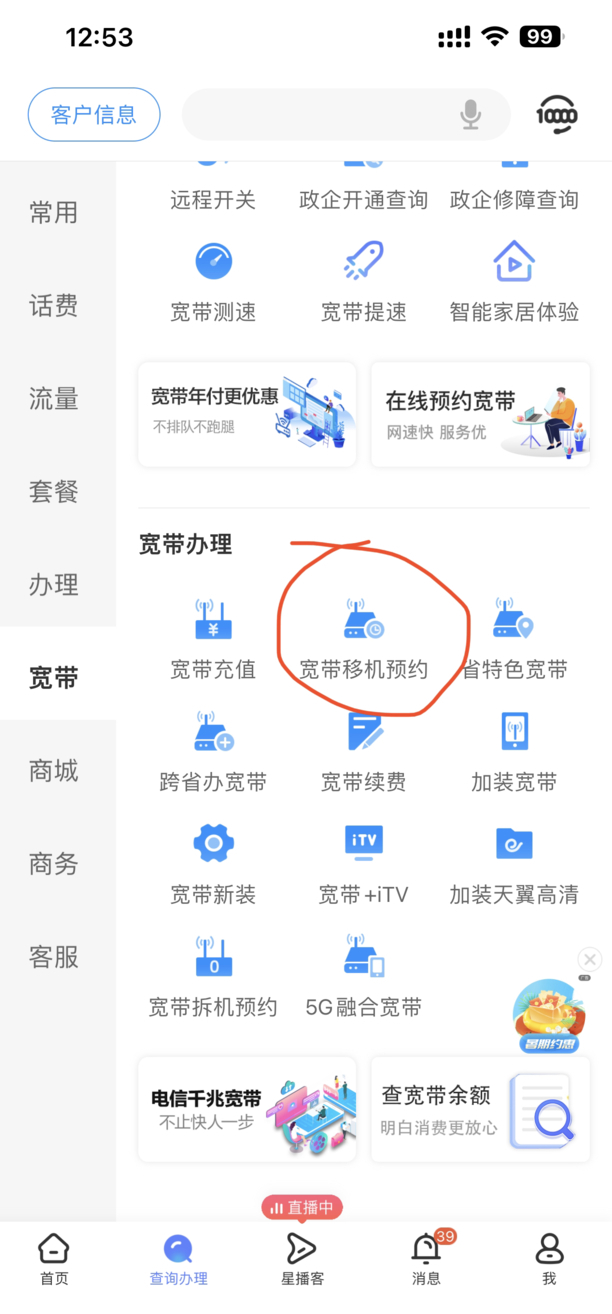
Task: Select the 流量 sidebar category
Action: 54,399
